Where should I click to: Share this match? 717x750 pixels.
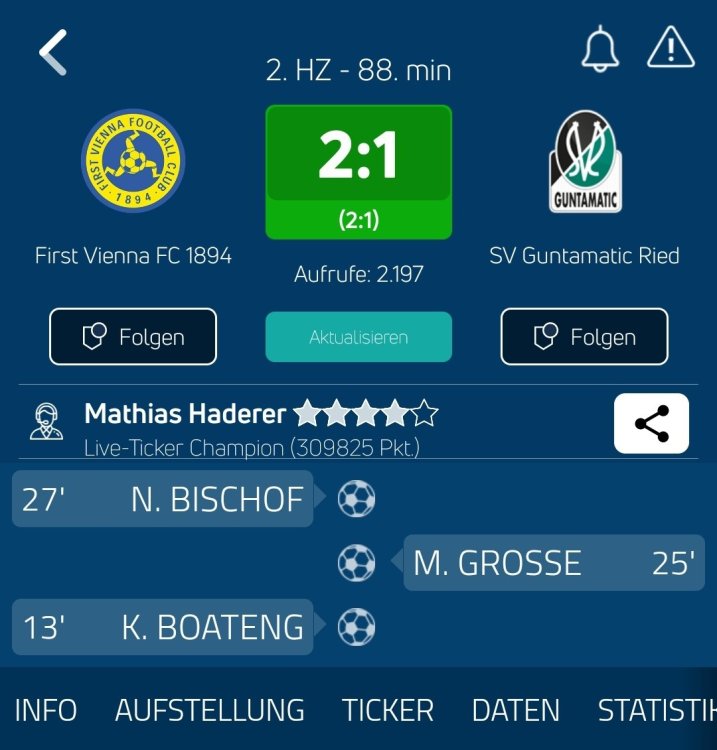coord(651,424)
